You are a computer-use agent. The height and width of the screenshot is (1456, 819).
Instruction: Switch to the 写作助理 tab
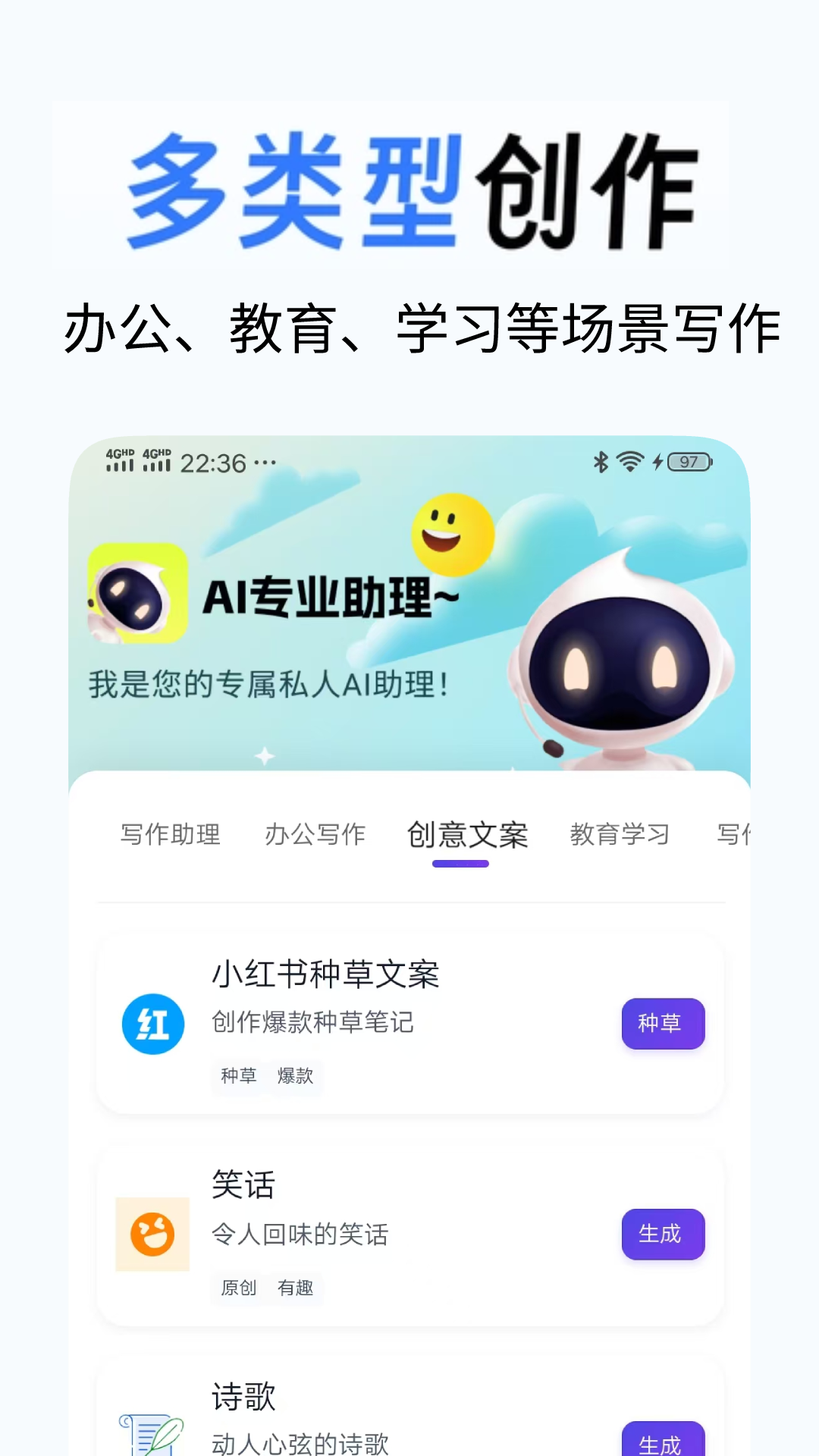[168, 833]
